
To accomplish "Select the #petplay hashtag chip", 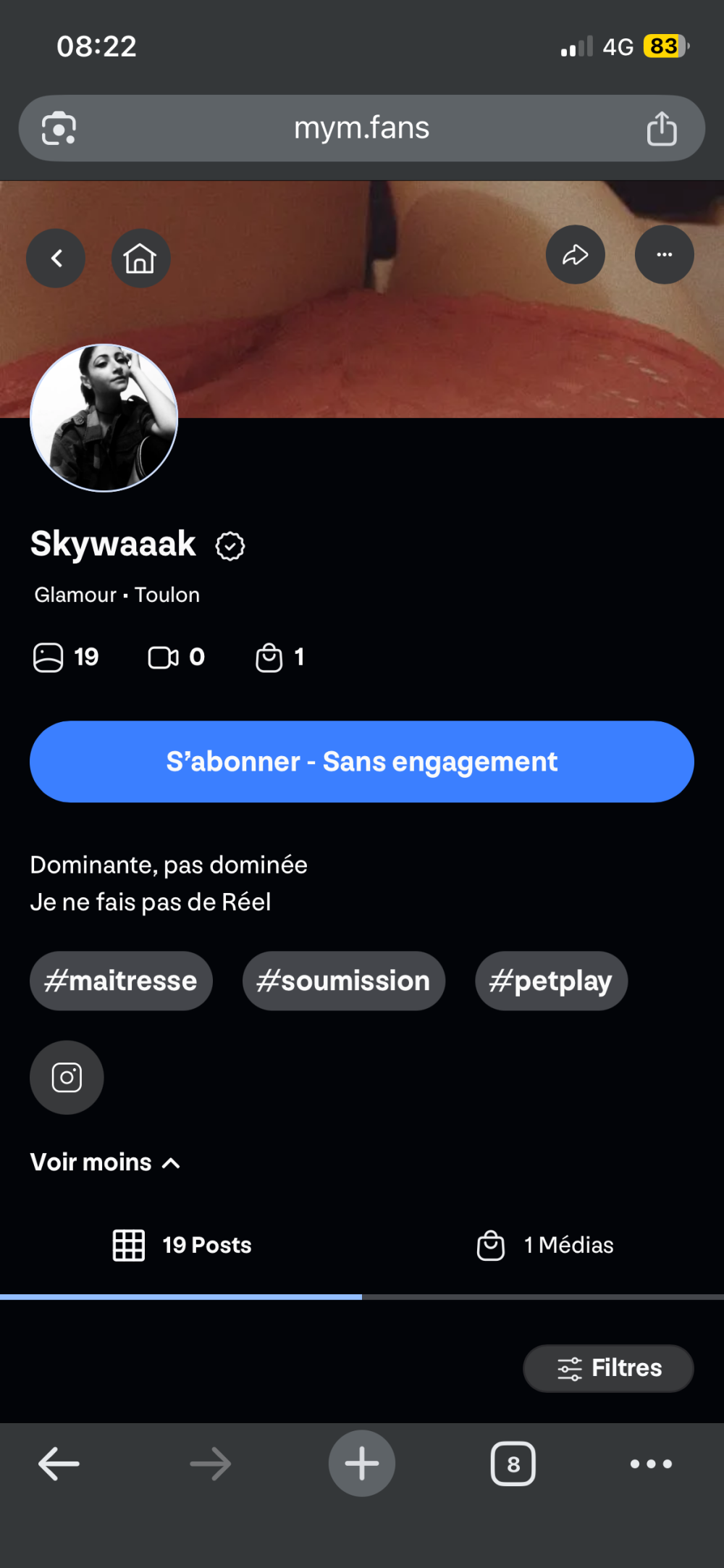I will [x=551, y=981].
